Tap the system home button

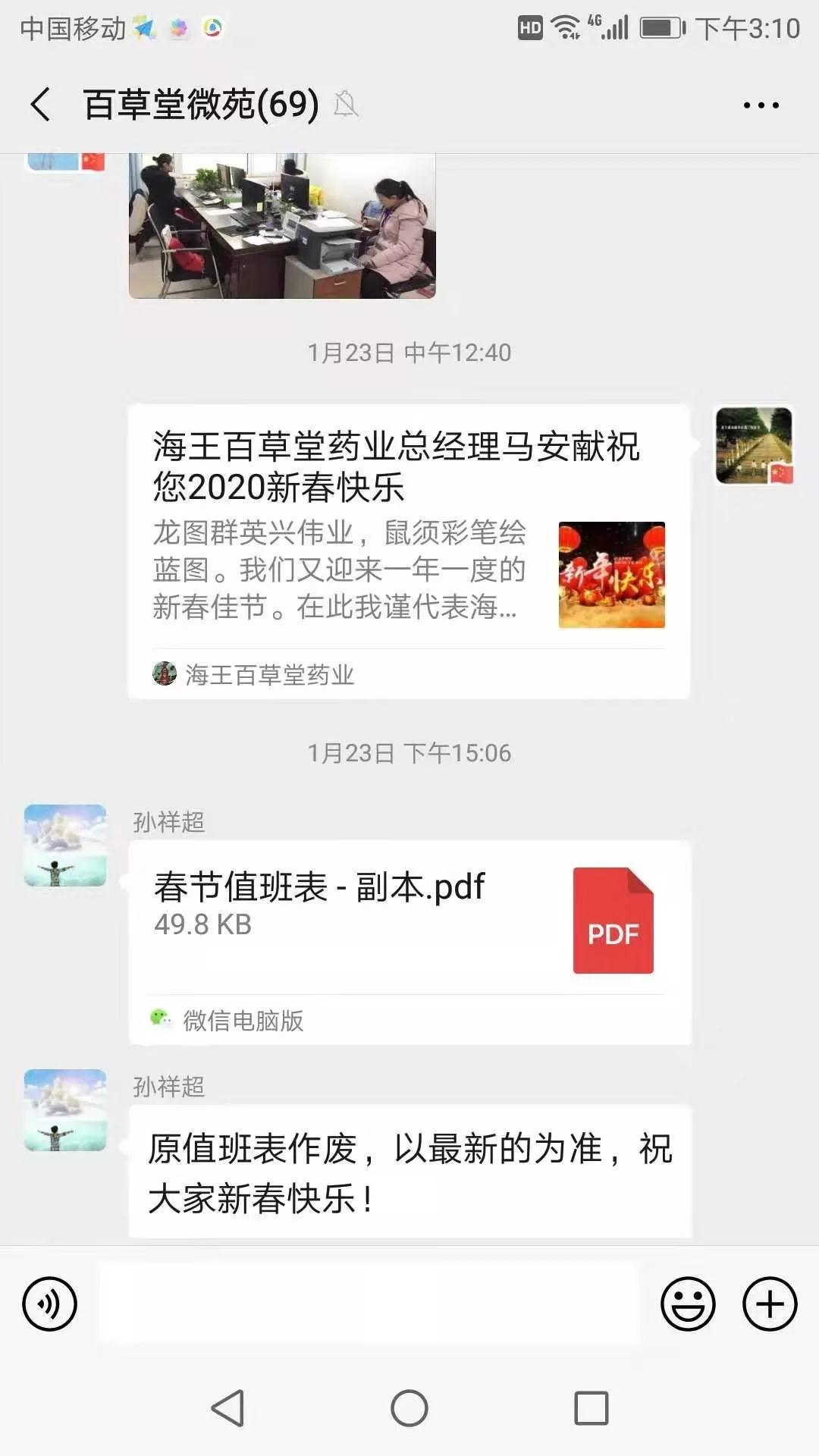409,1409
